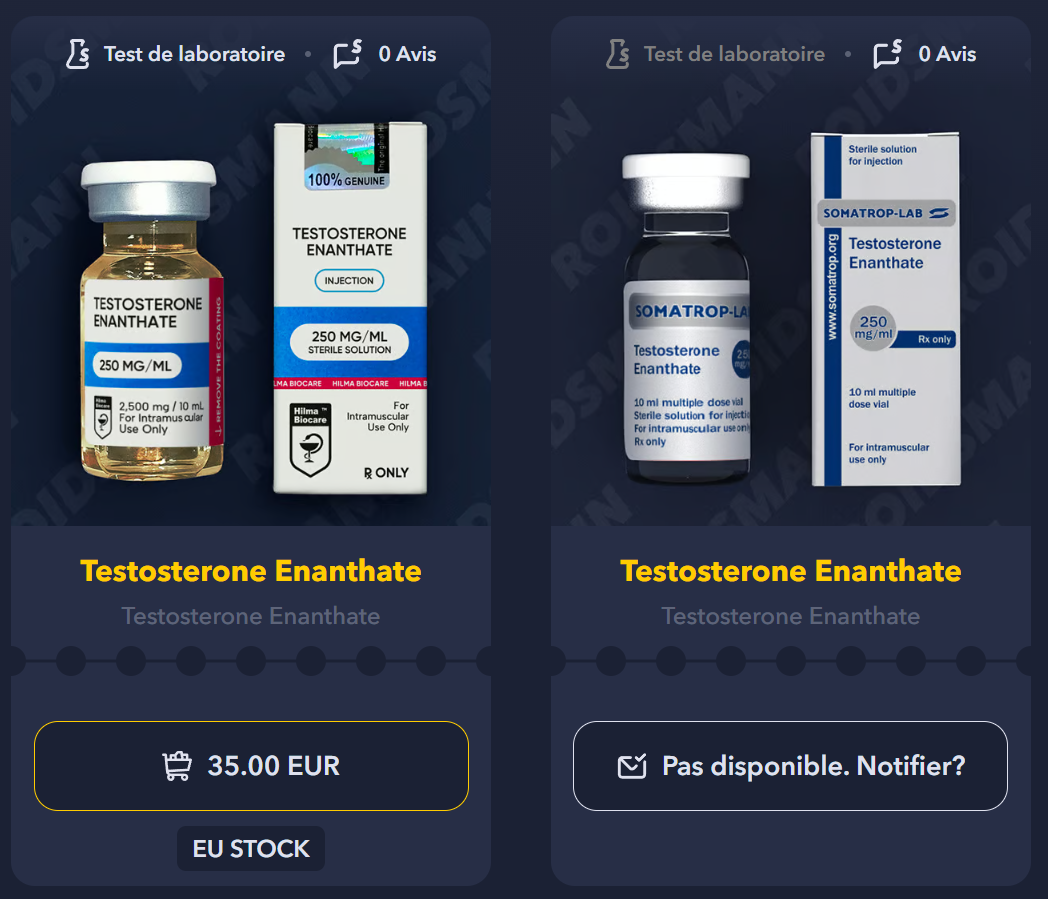Open the Hilma Biocare Testosterone Enanthate product image

pyautogui.click(x=251, y=305)
